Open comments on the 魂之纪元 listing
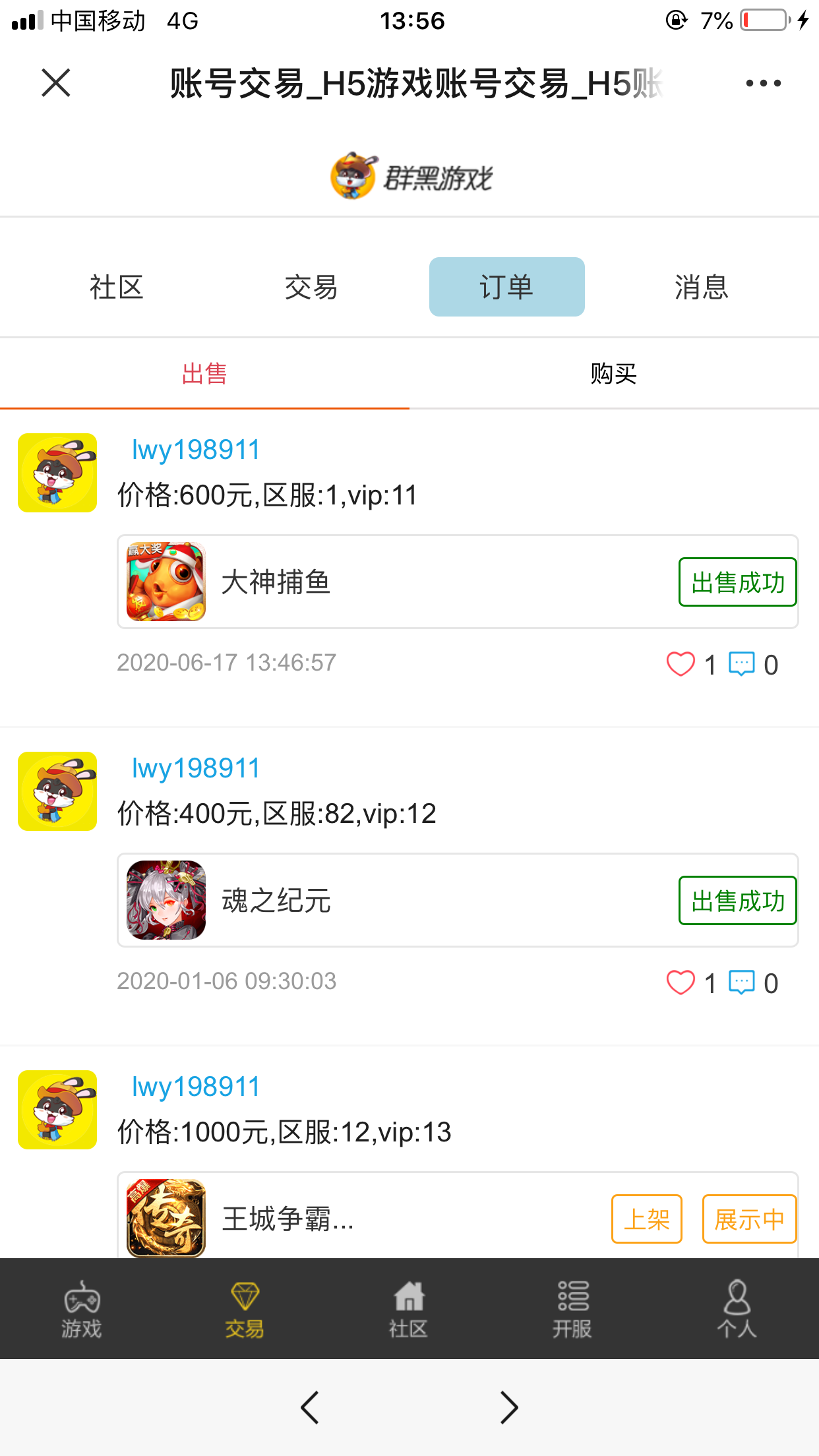 click(x=742, y=983)
